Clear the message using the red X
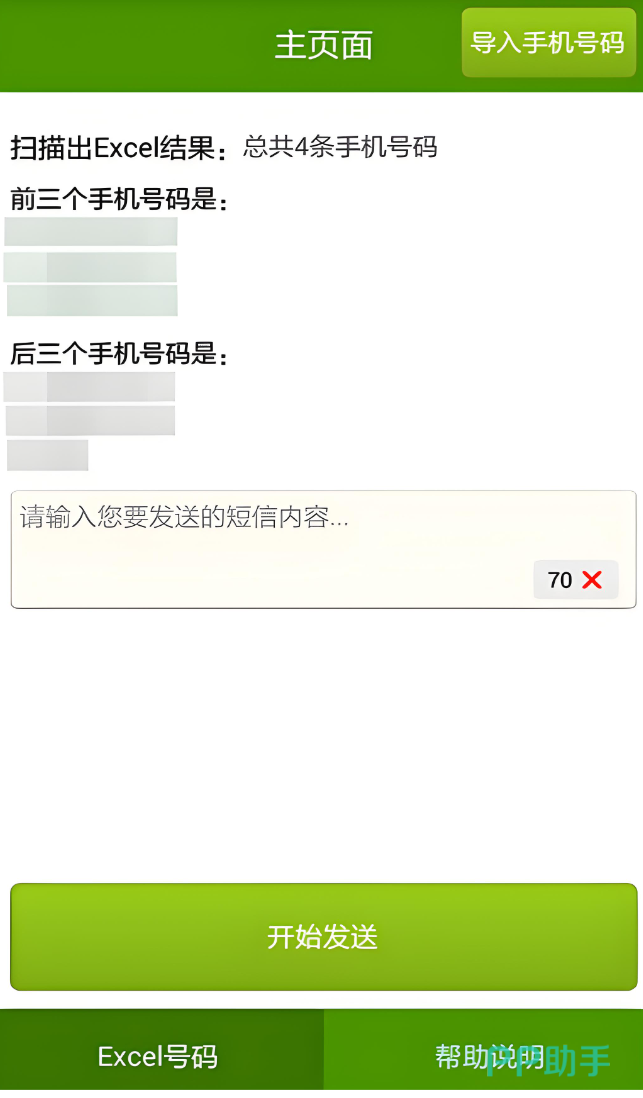The image size is (643, 1098). [592, 580]
